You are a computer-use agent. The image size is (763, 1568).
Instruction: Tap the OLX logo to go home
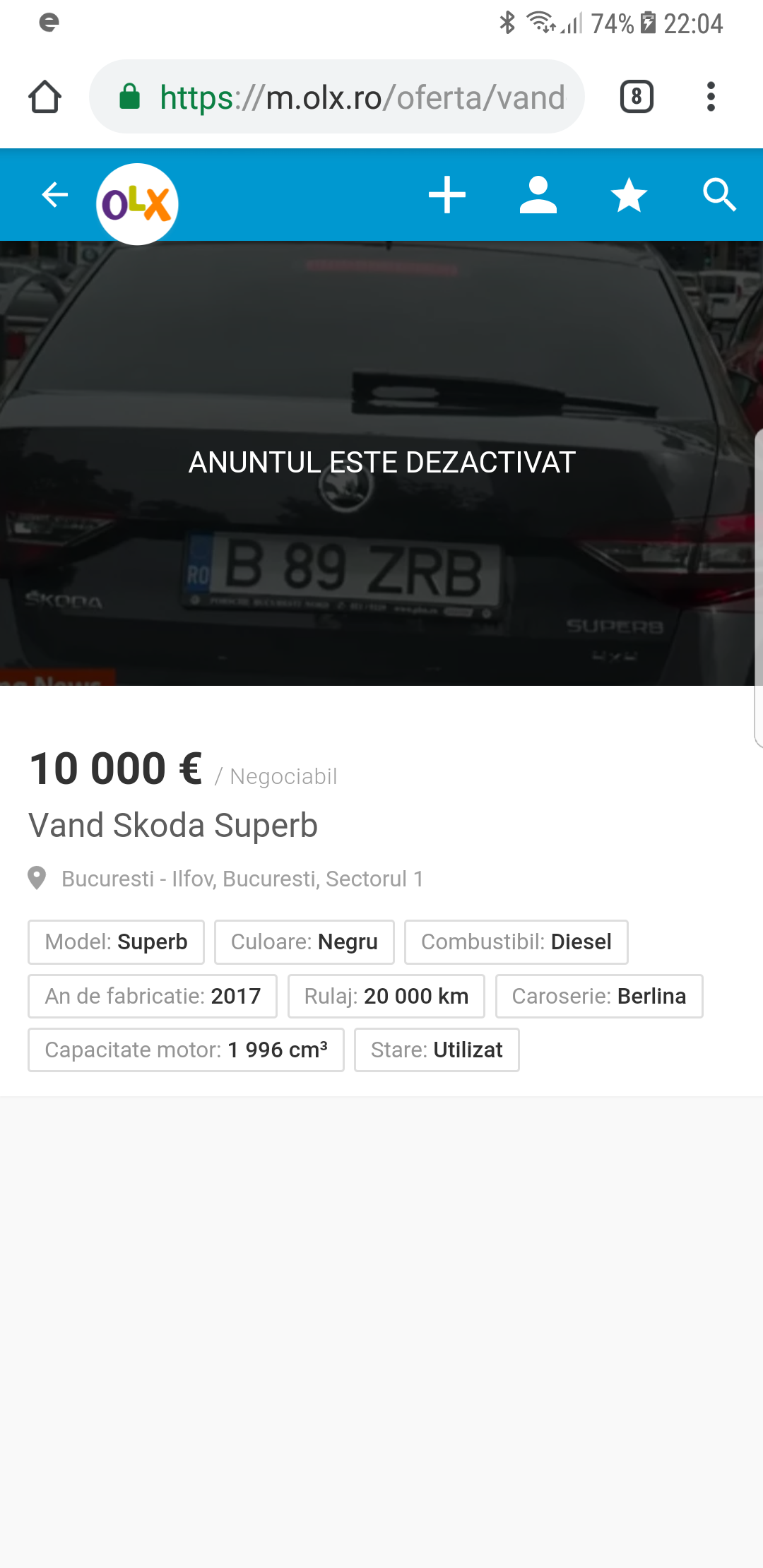click(x=137, y=204)
